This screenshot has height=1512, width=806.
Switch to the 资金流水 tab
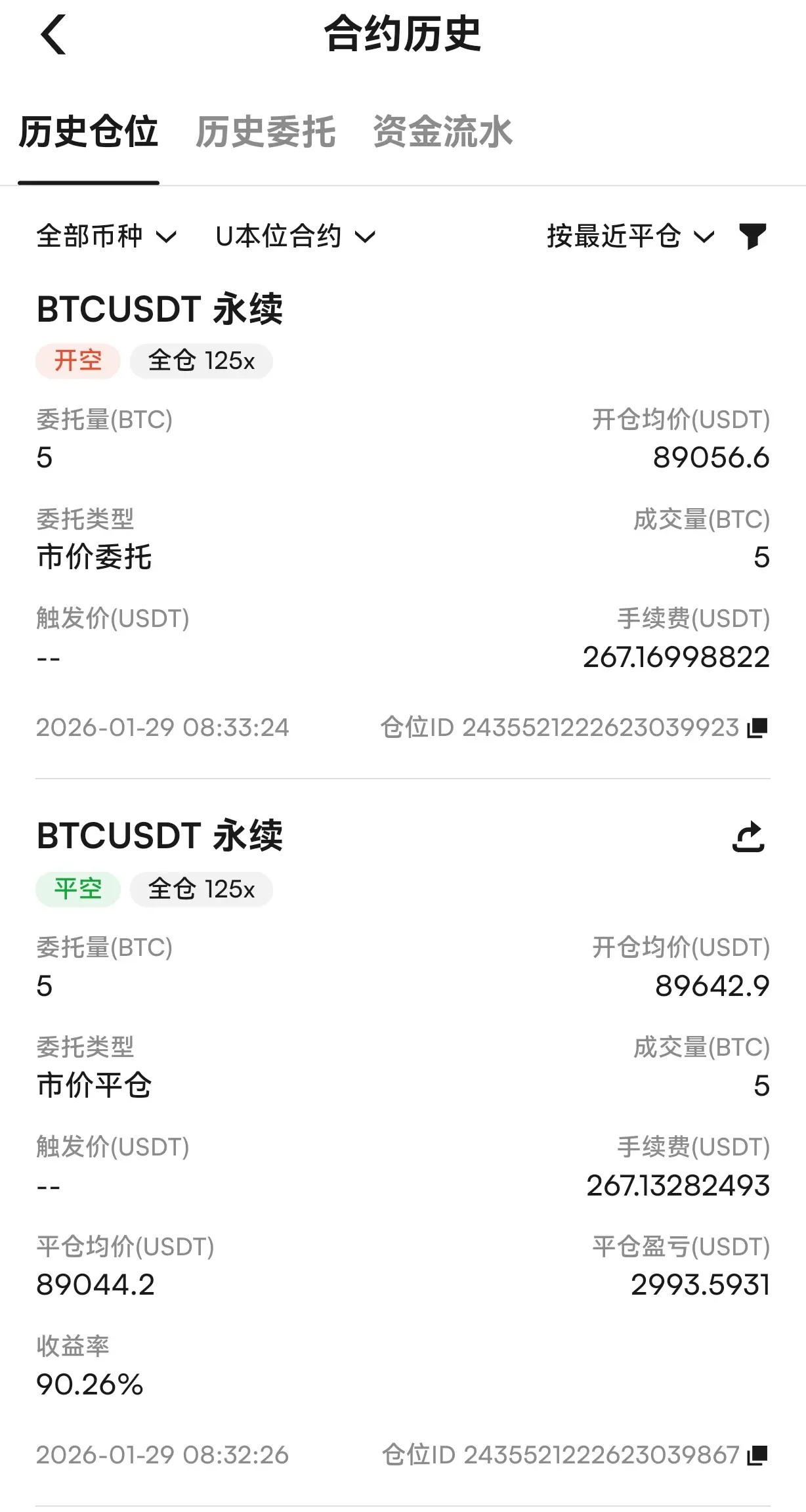point(442,132)
